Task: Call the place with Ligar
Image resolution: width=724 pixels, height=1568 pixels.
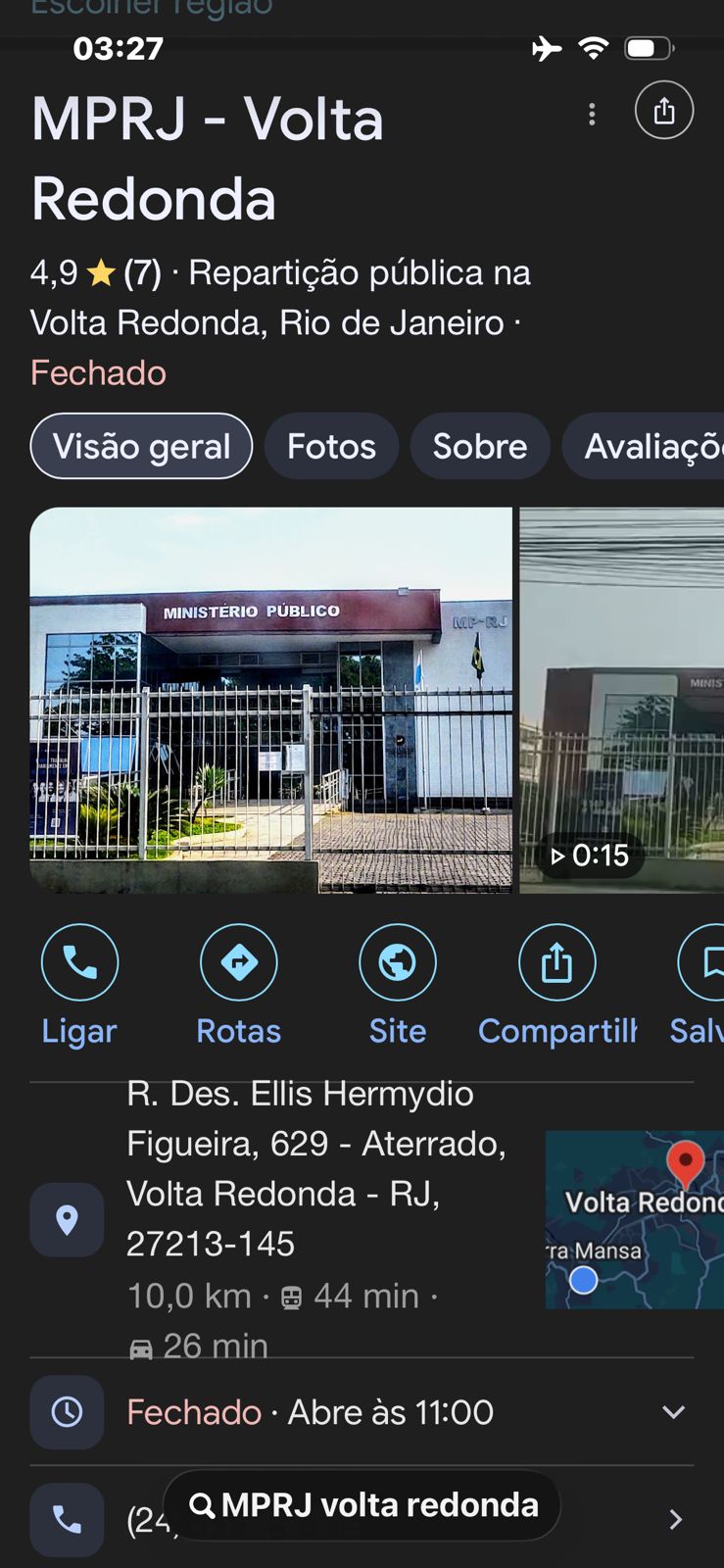Action: [x=79, y=985]
